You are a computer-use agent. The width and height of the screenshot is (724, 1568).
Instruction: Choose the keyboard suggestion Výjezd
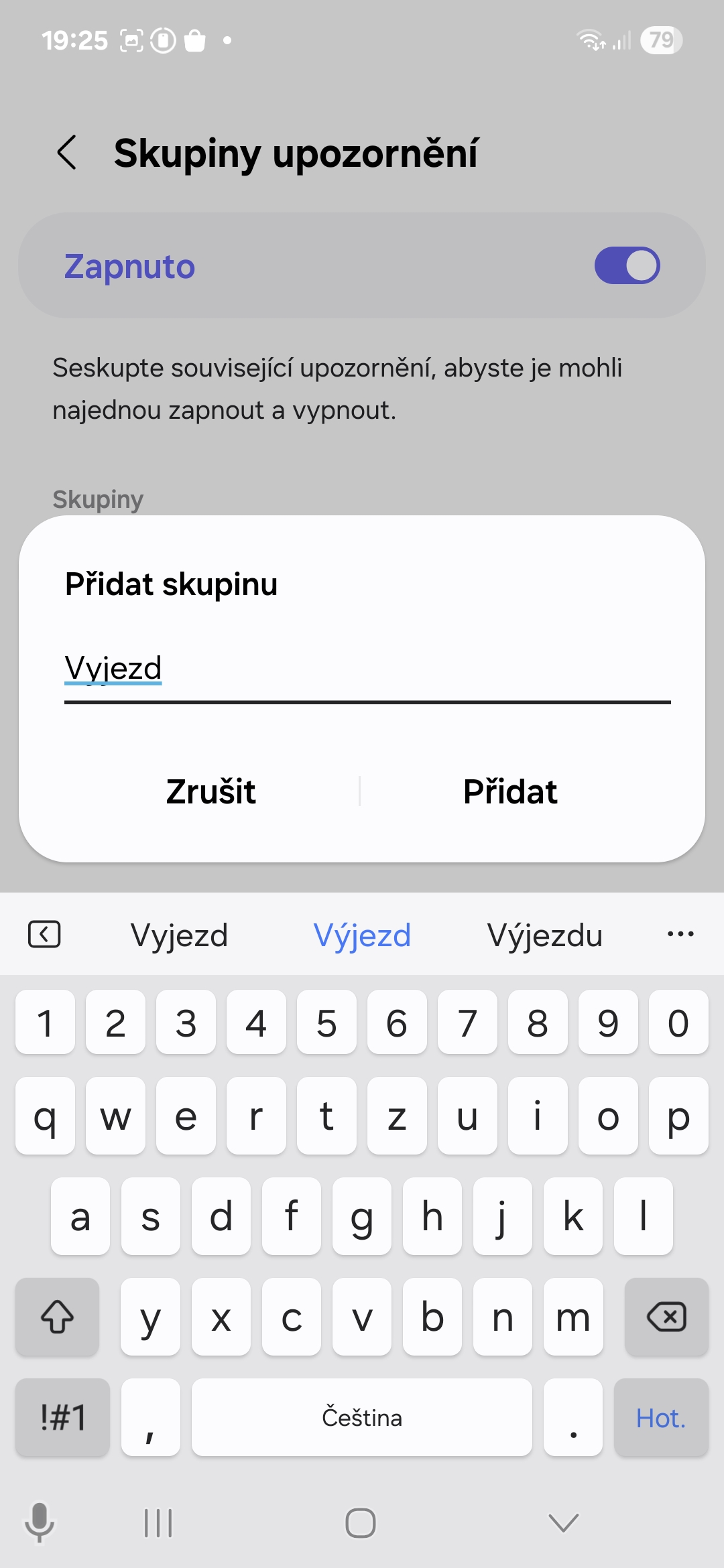click(x=362, y=935)
